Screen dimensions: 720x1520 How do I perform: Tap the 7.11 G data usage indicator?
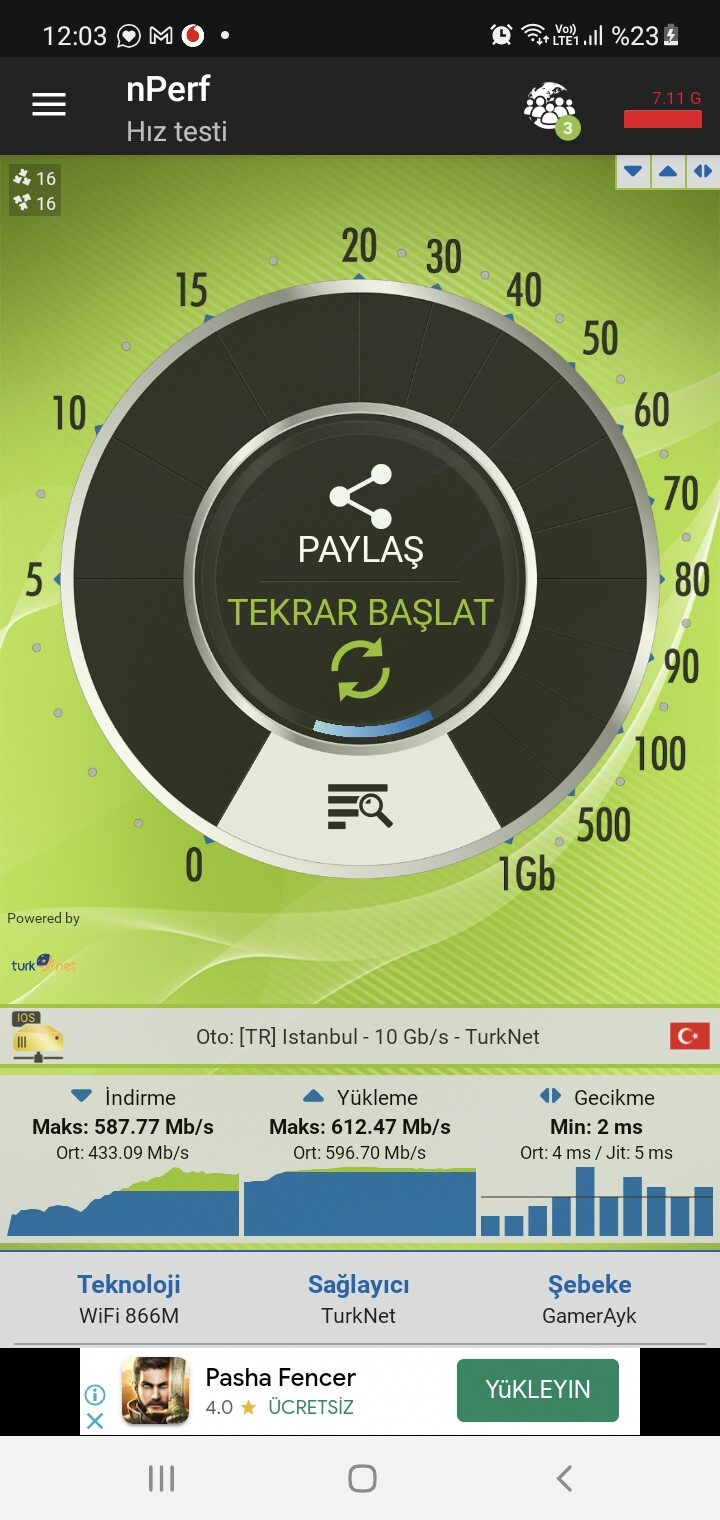pyautogui.click(x=662, y=108)
